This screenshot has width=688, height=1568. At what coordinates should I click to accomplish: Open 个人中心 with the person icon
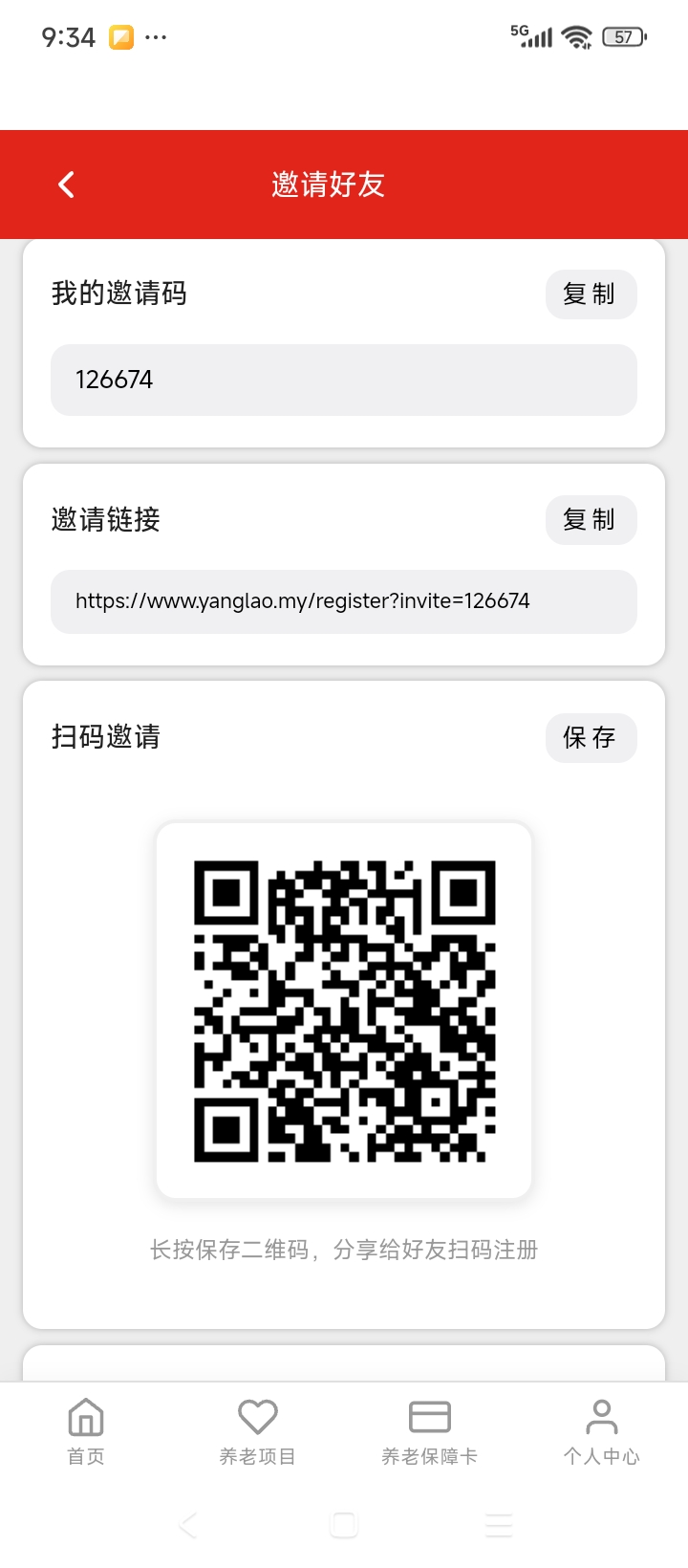pyautogui.click(x=601, y=1415)
